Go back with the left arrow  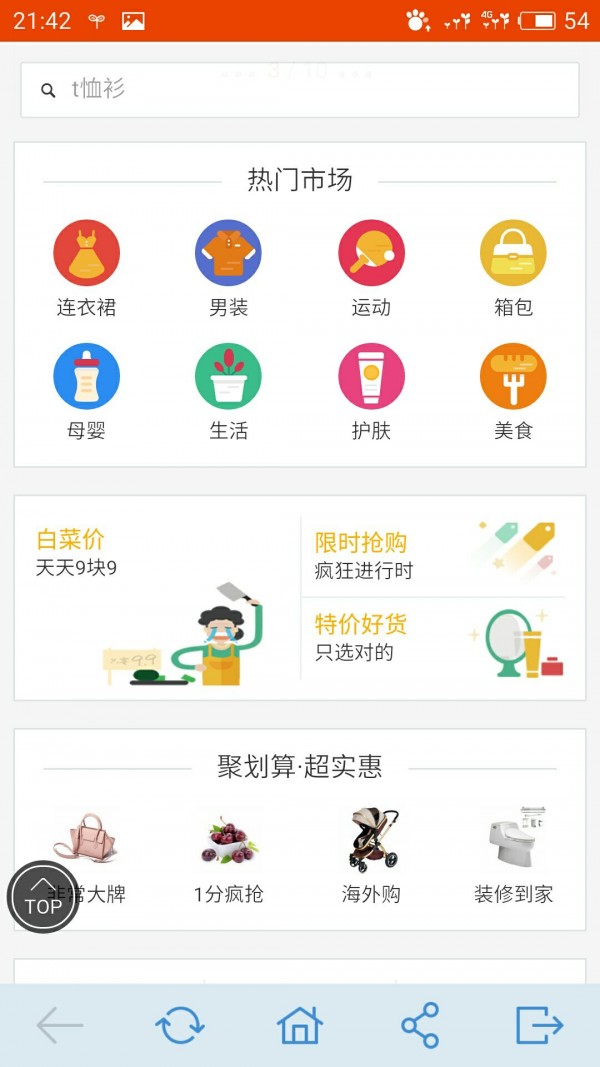point(60,1025)
